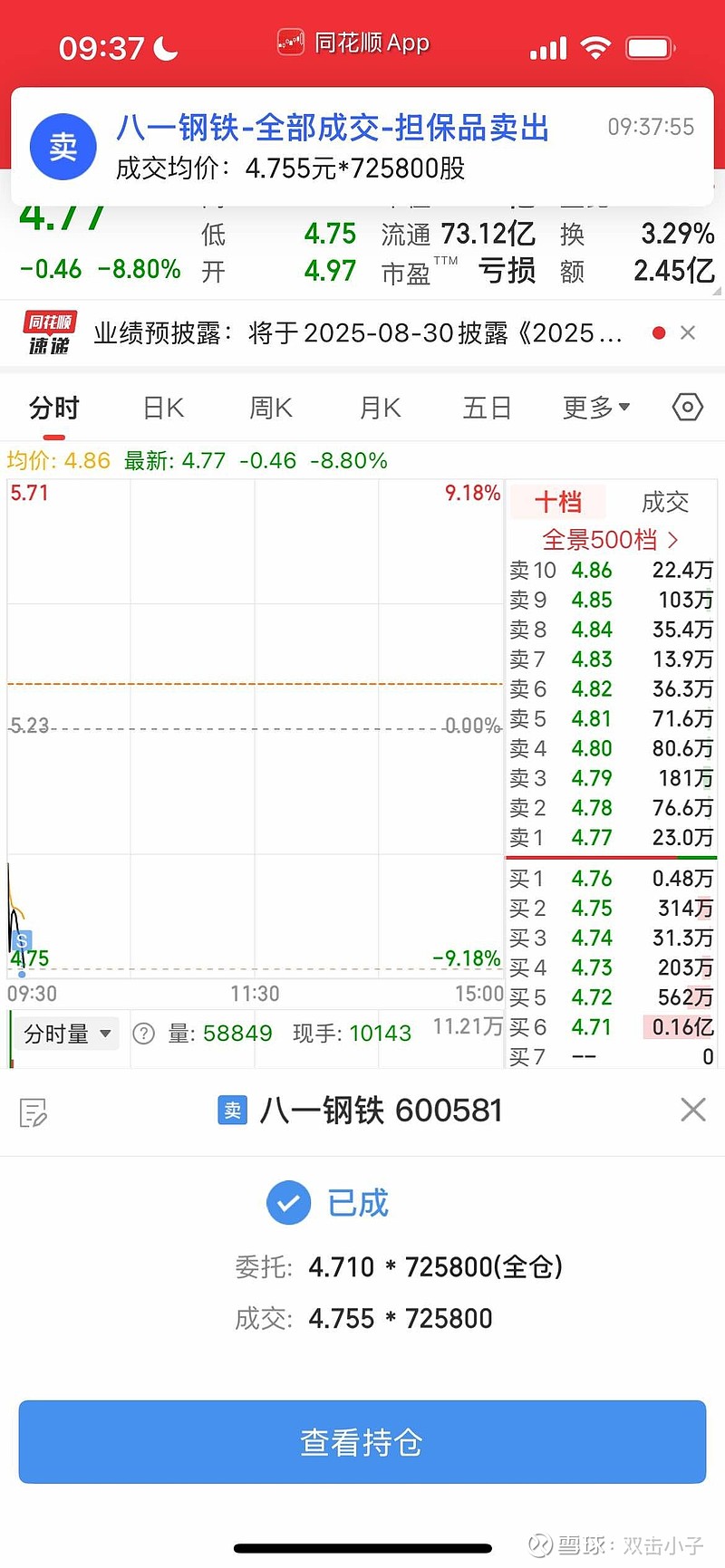Open the 业绩预披露 news item
The width and height of the screenshot is (725, 1568).
click(357, 333)
